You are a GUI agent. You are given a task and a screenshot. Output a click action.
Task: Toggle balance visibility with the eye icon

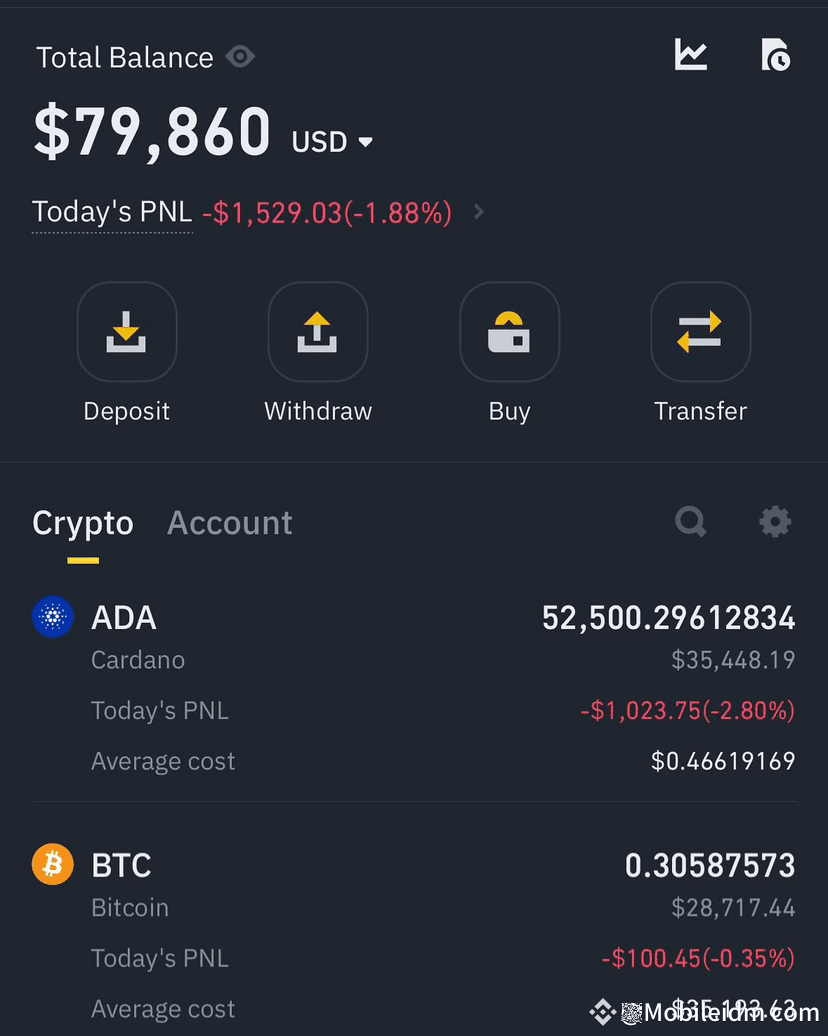[x=240, y=57]
